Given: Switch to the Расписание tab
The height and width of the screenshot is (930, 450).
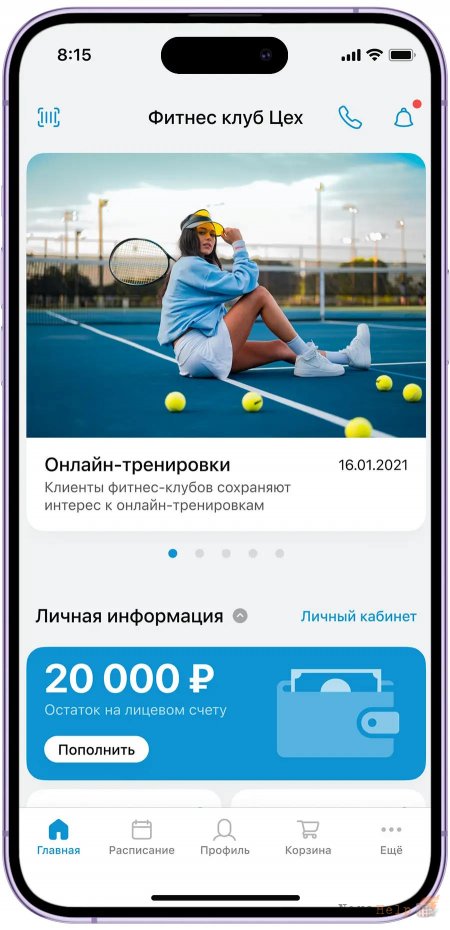Looking at the screenshot, I should pyautogui.click(x=142, y=837).
